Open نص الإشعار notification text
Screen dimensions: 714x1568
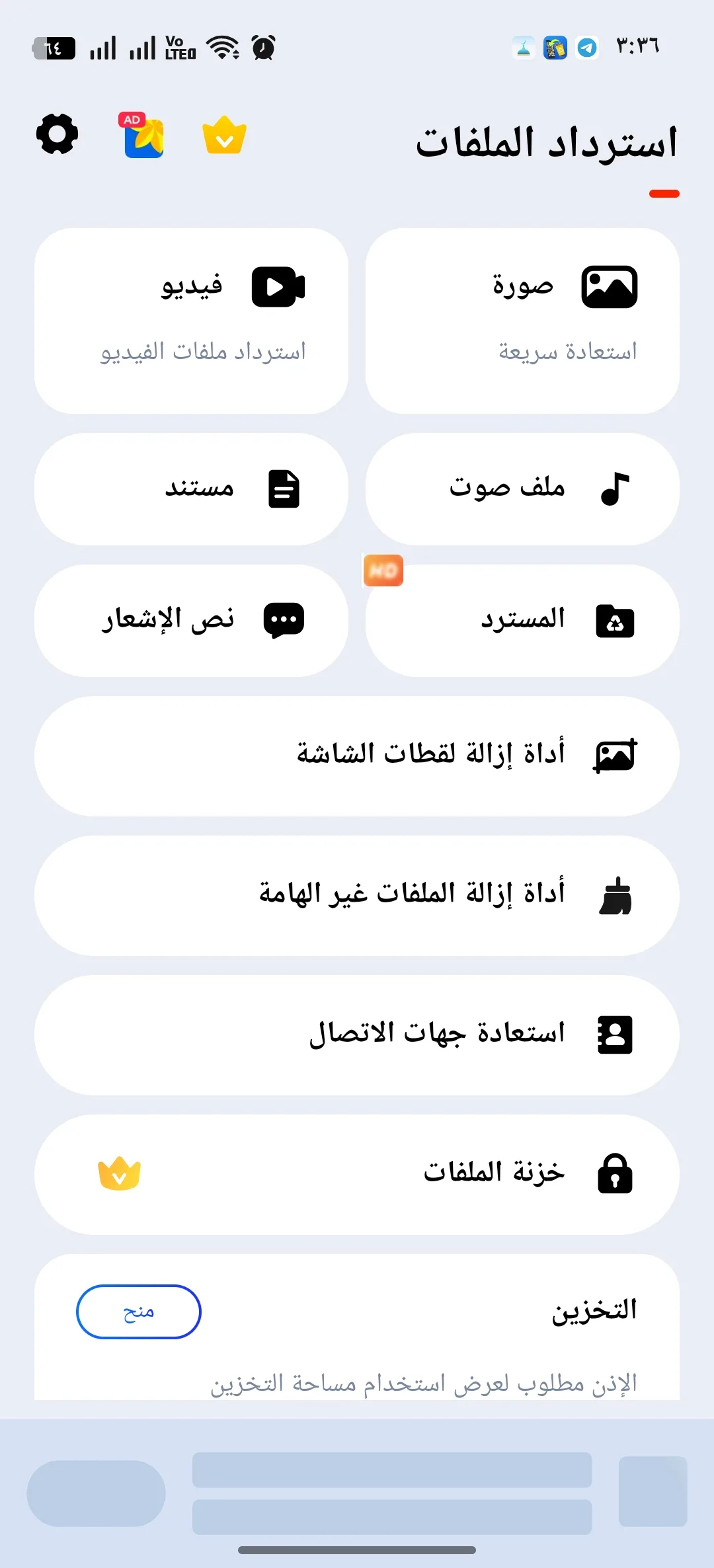pyautogui.click(x=191, y=621)
